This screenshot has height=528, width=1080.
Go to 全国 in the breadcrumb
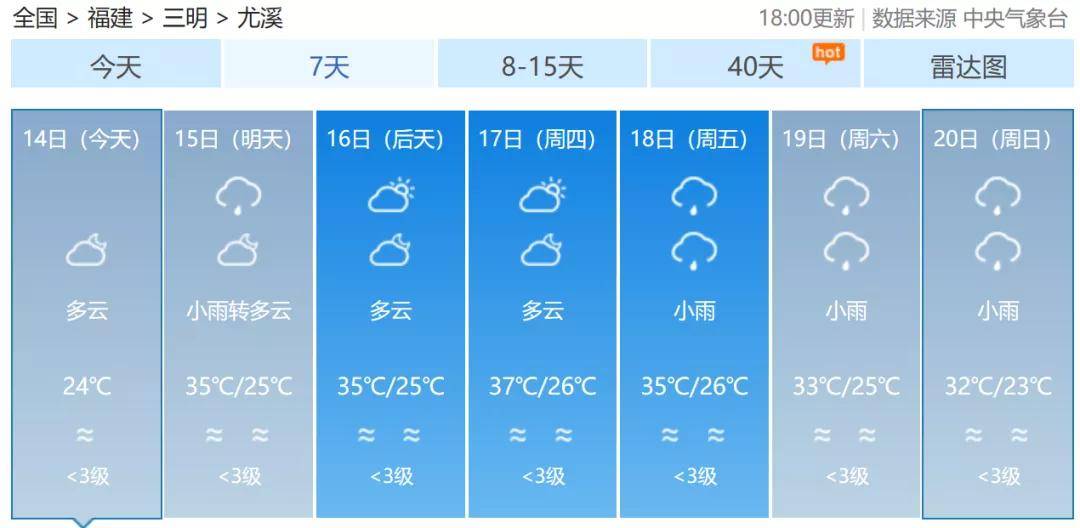pyautogui.click(x=34, y=17)
